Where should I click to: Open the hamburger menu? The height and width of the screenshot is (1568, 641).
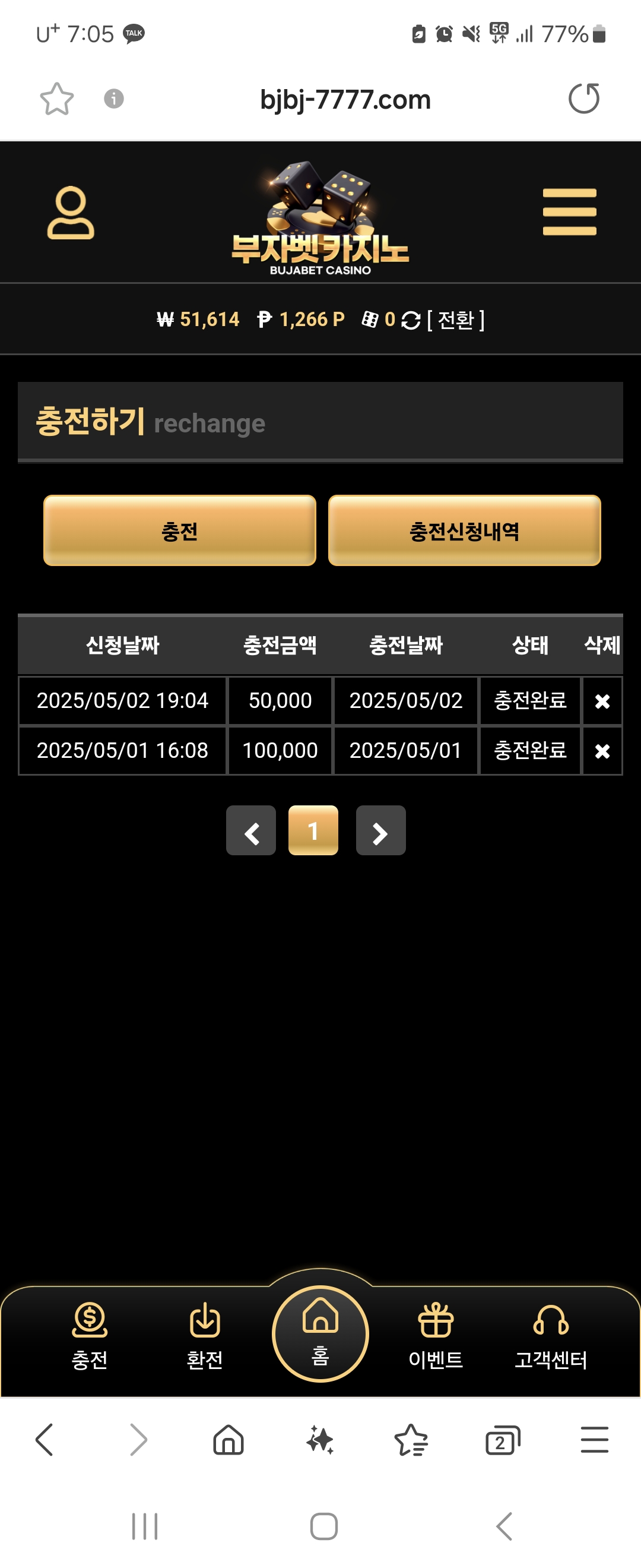pos(569,211)
